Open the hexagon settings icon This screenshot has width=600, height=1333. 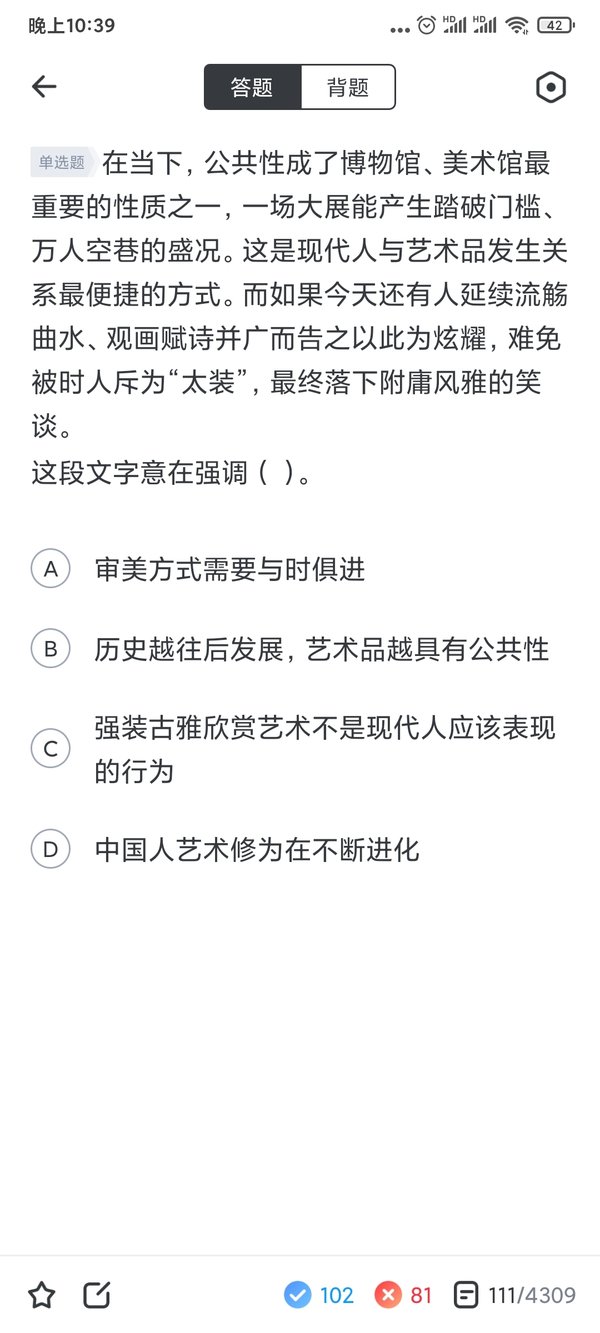tap(551, 87)
